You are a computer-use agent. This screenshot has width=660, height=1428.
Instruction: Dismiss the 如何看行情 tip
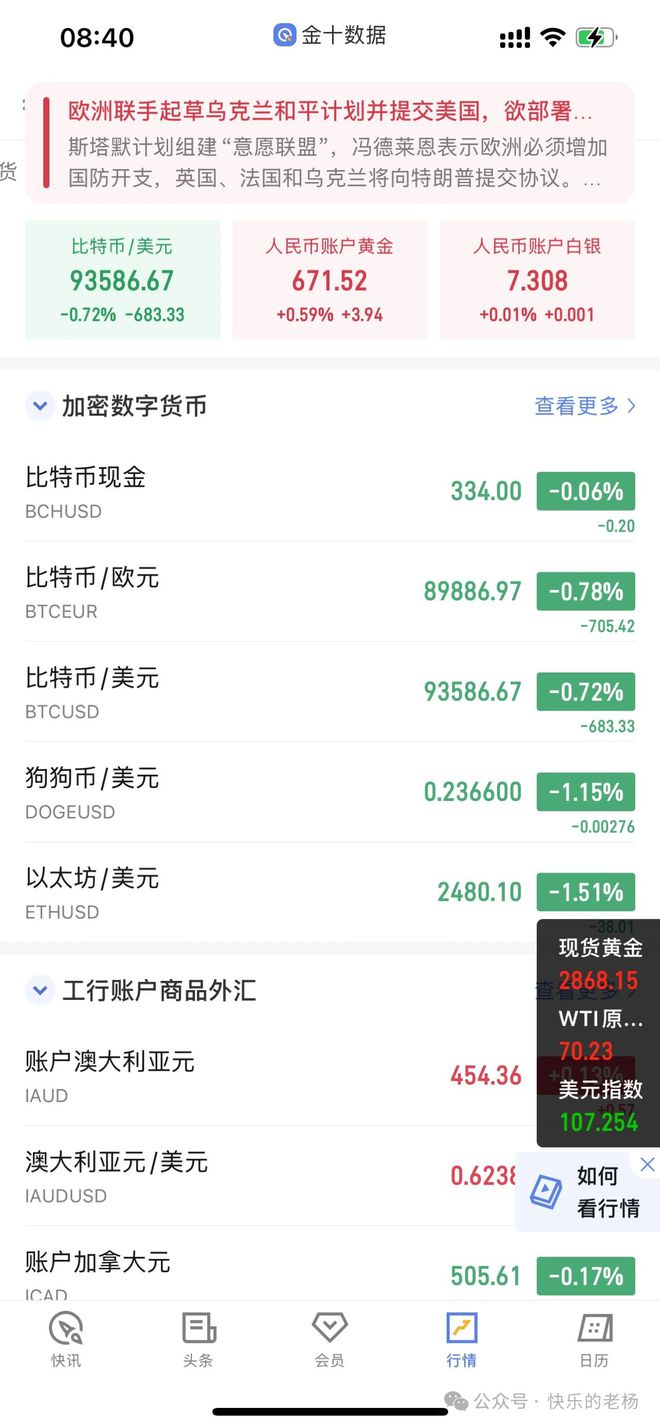pos(647,1165)
